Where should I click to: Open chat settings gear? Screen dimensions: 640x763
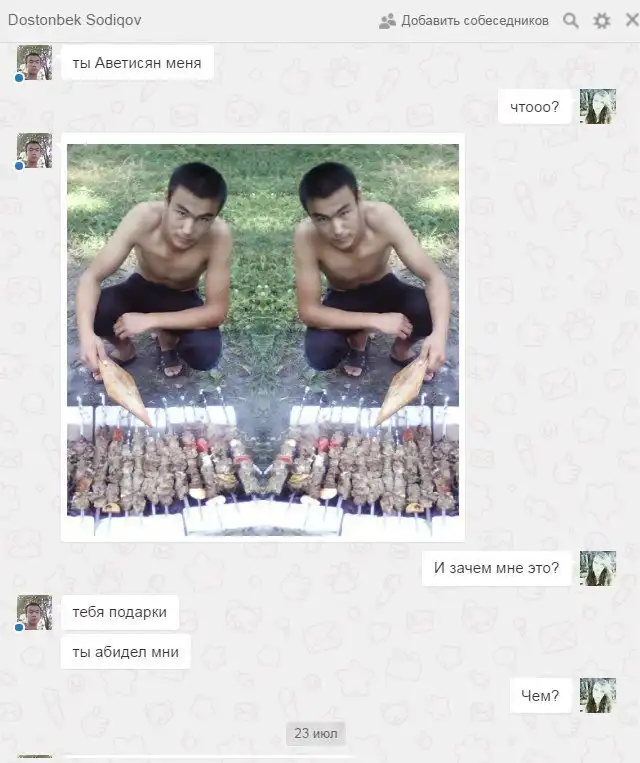601,21
